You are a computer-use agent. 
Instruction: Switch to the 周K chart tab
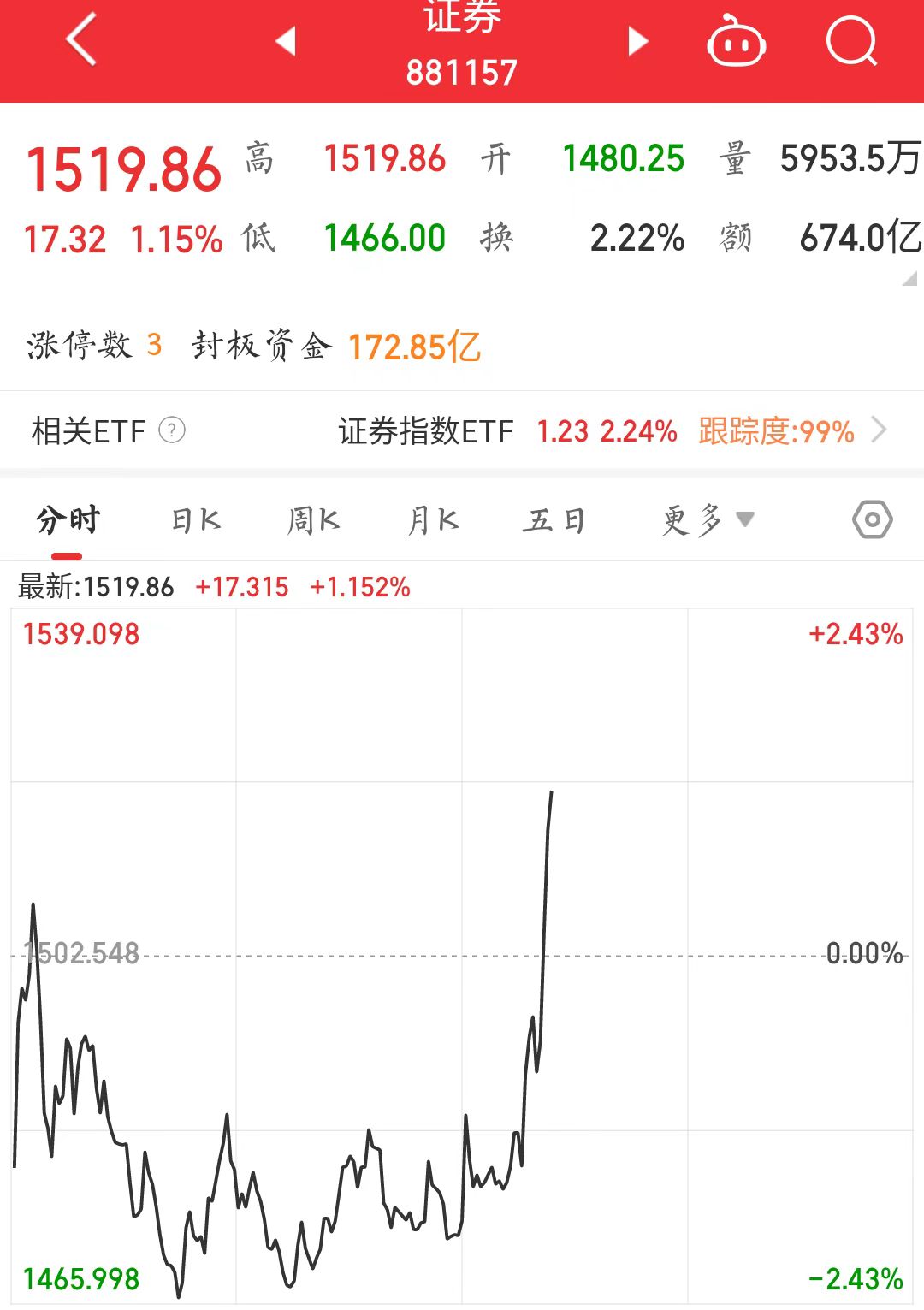[x=313, y=520]
